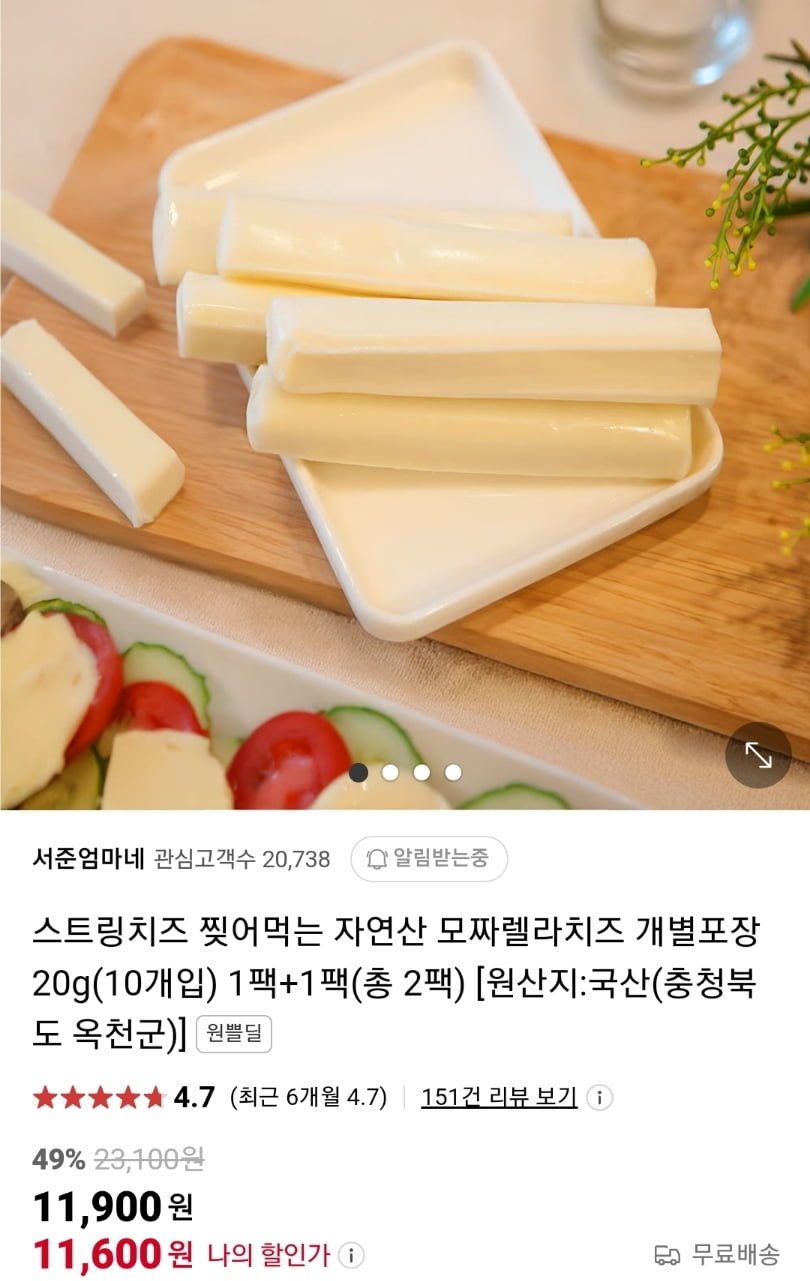
Task: Click the red star rating icons
Action: [98, 1095]
